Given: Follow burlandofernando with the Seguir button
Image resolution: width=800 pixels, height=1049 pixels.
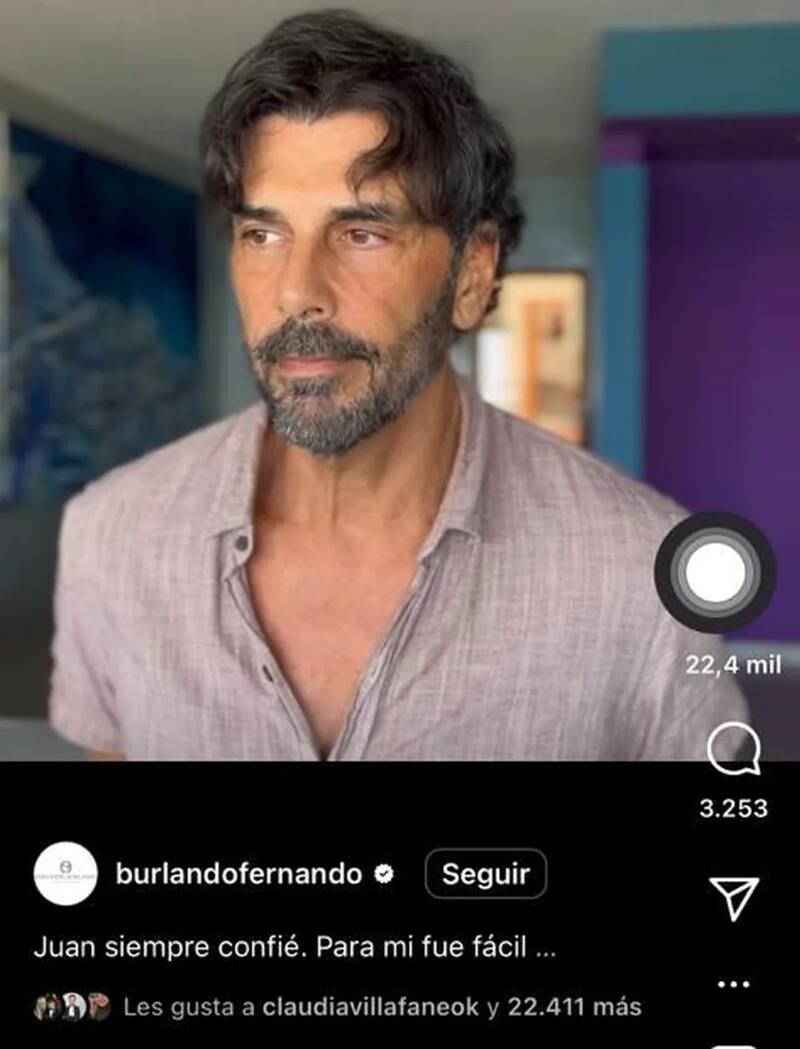Looking at the screenshot, I should [x=485, y=874].
